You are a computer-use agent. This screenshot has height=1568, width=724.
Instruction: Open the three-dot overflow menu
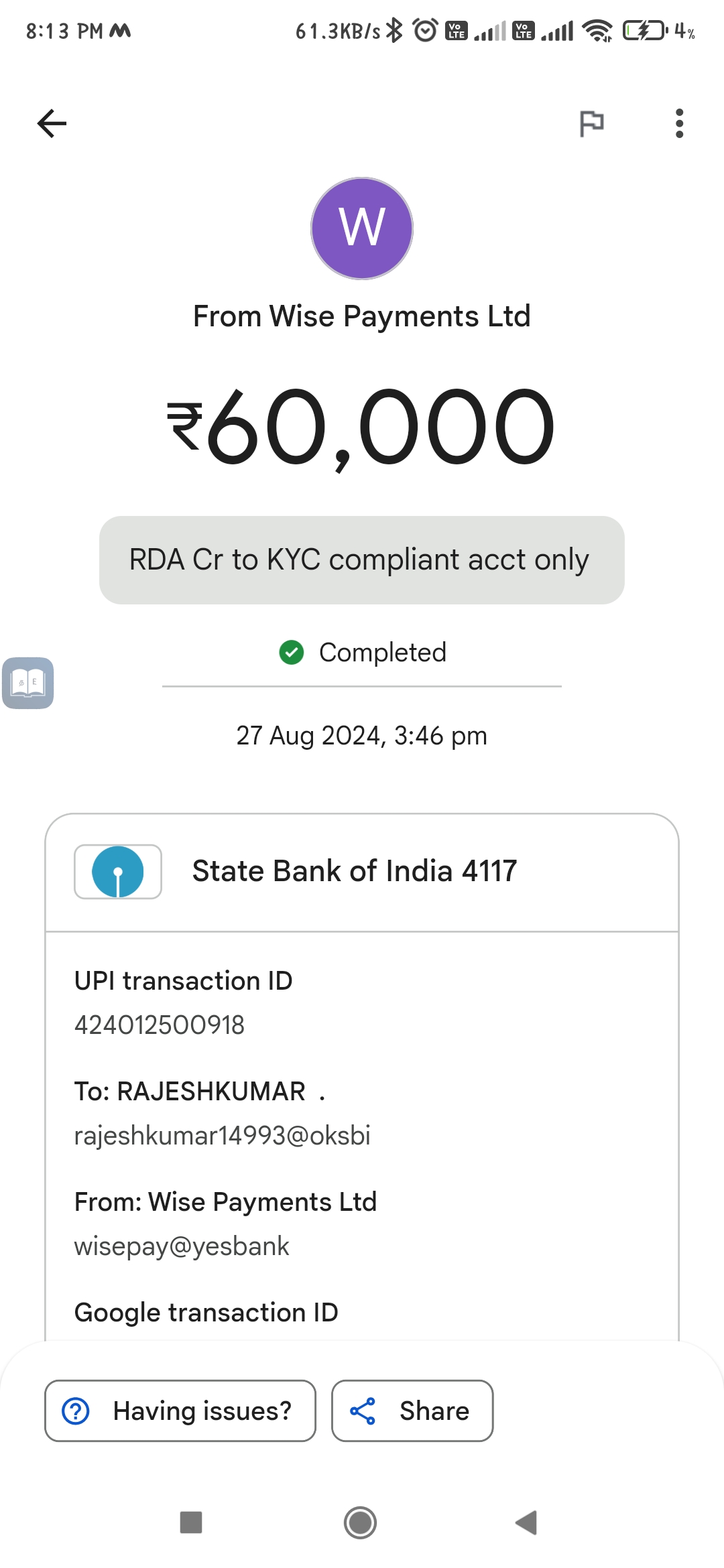tap(679, 123)
